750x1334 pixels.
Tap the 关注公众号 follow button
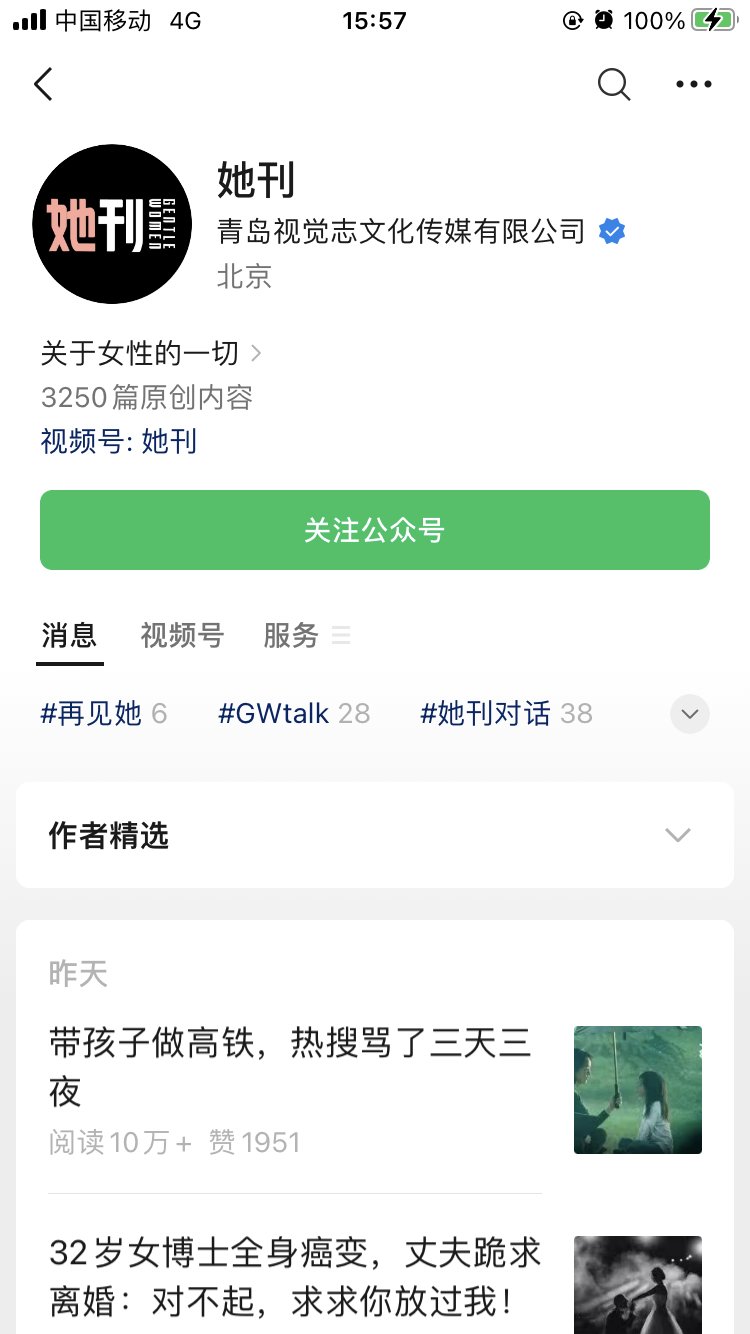375,530
